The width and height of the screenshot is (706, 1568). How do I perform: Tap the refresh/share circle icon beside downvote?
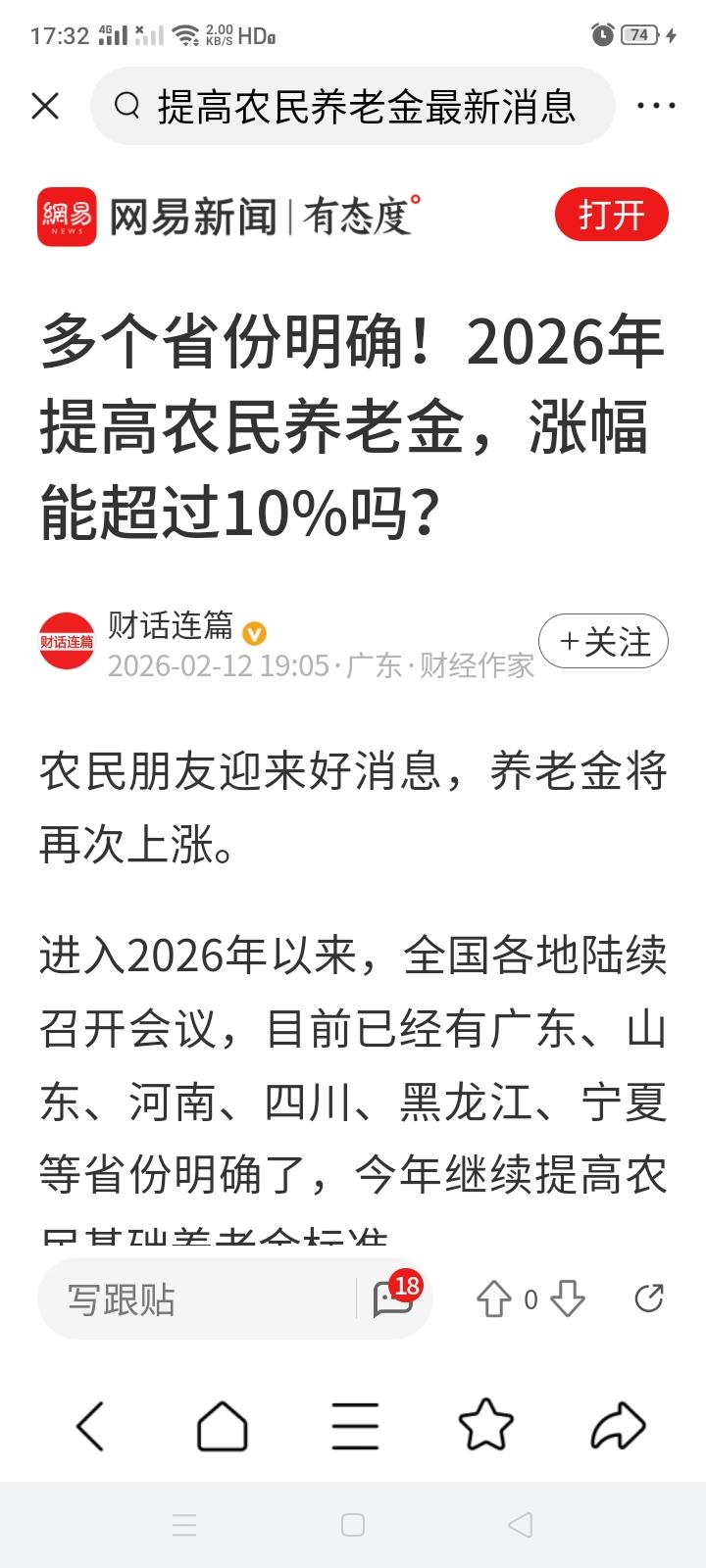(x=648, y=1297)
